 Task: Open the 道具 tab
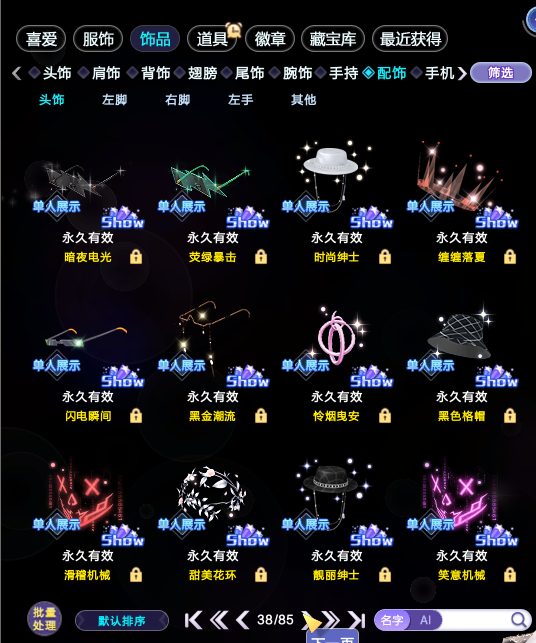pyautogui.click(x=212, y=39)
